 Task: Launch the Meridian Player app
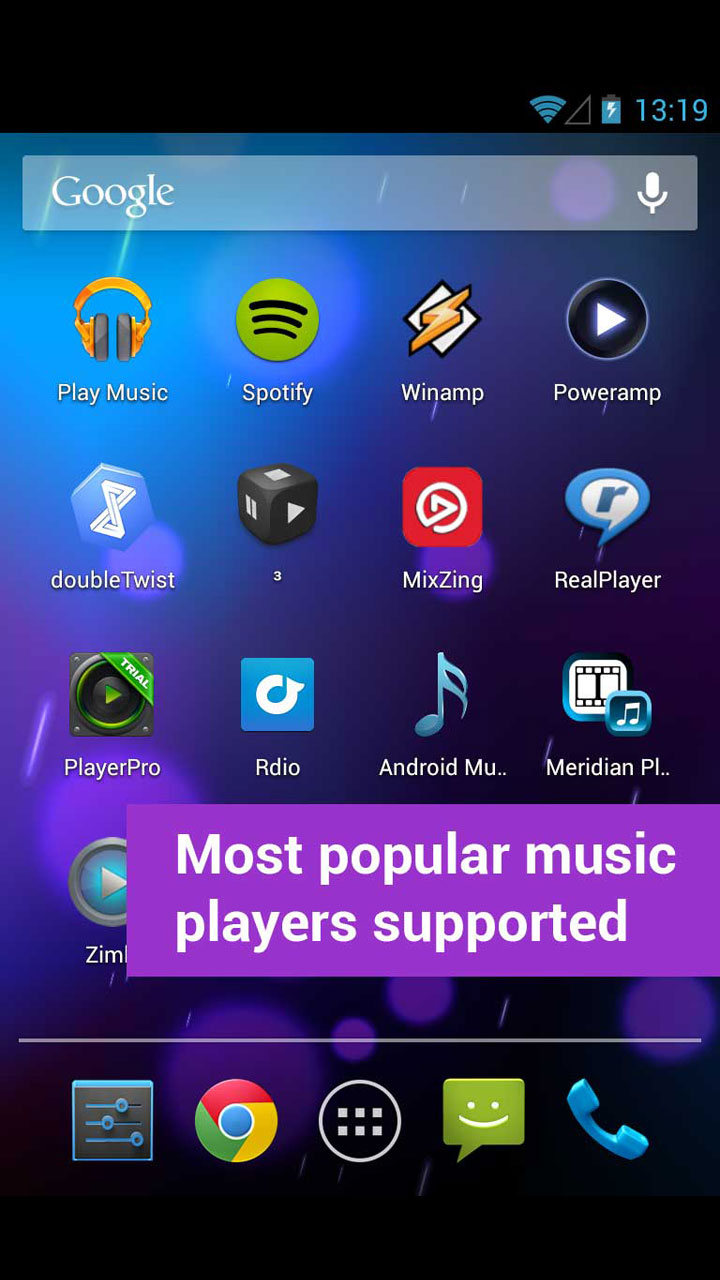(607, 695)
